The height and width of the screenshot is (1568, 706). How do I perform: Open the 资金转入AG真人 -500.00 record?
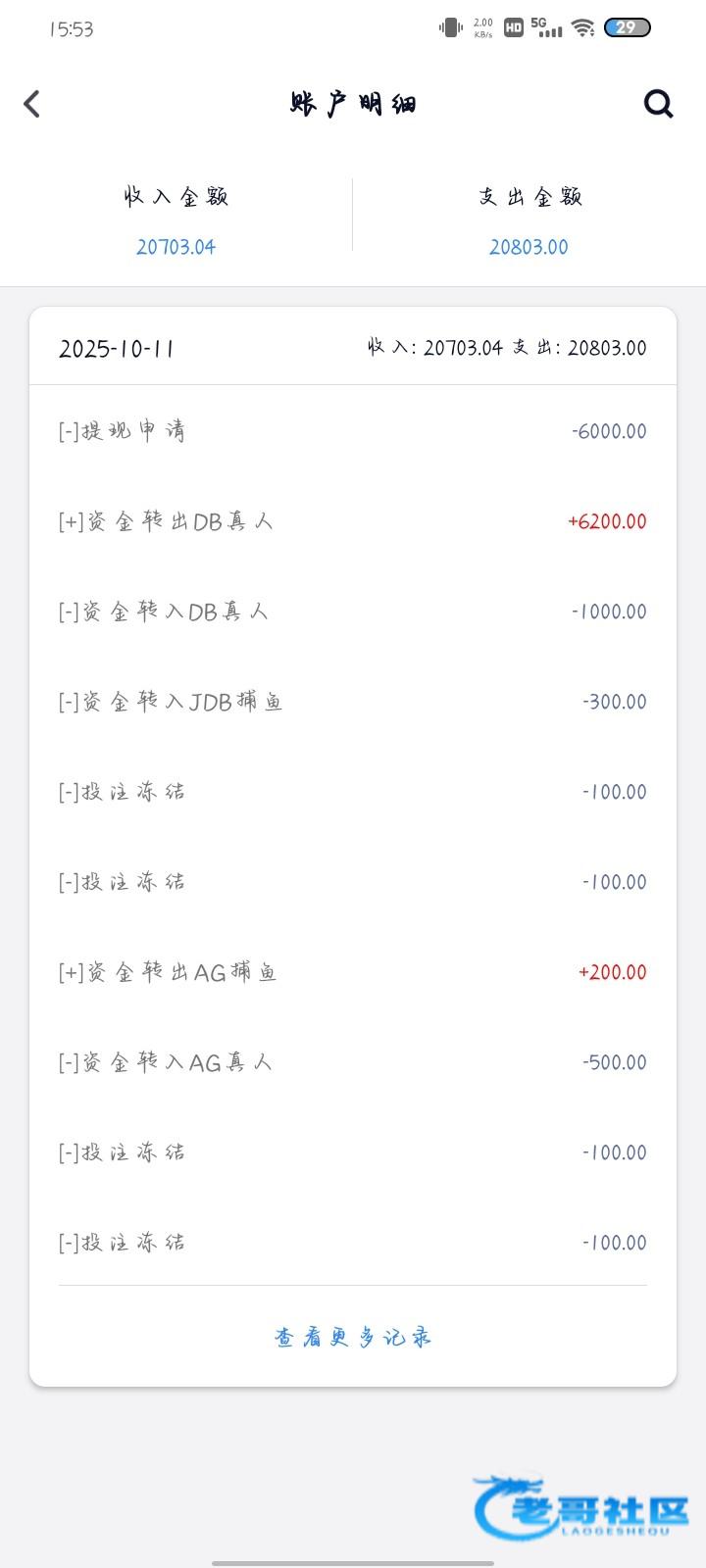(353, 1062)
